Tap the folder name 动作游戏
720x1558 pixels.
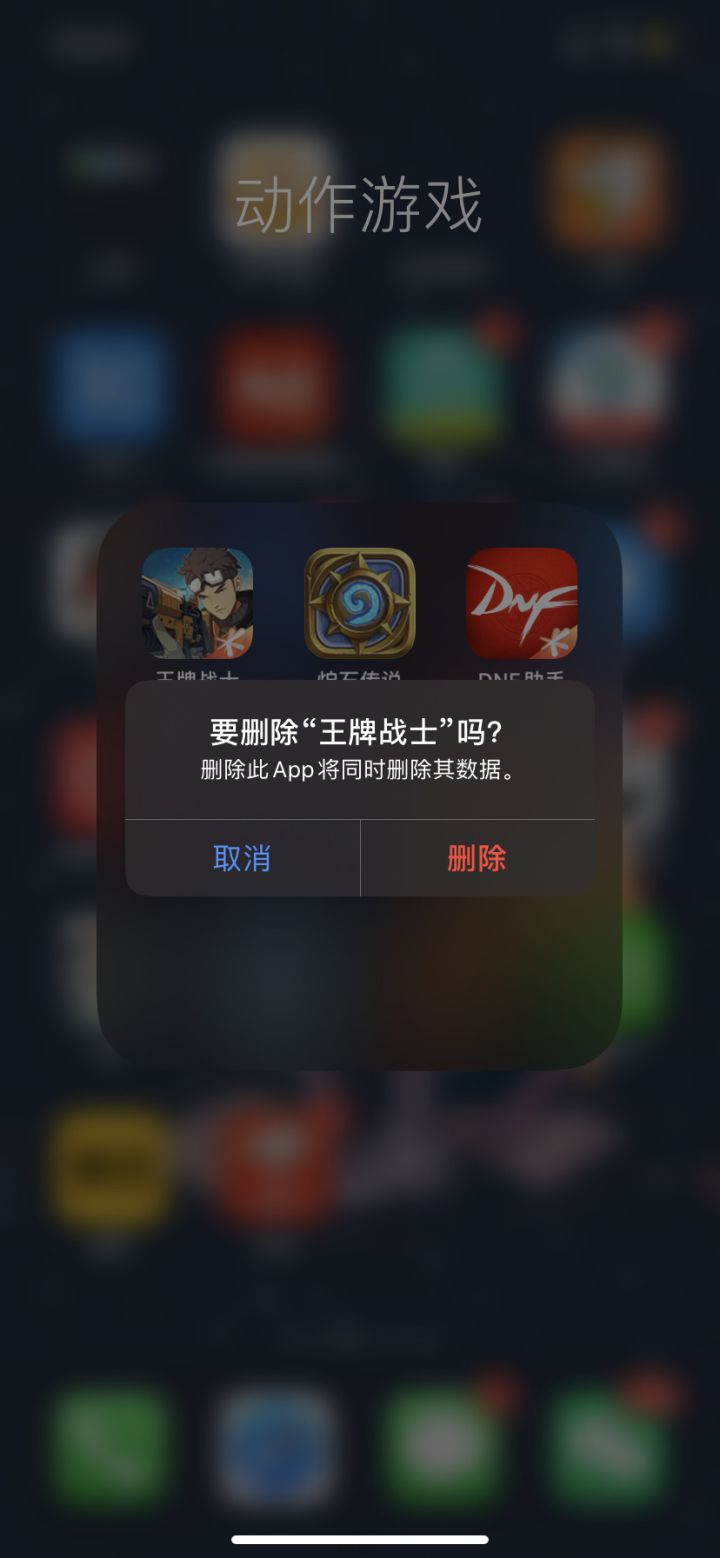coord(359,207)
